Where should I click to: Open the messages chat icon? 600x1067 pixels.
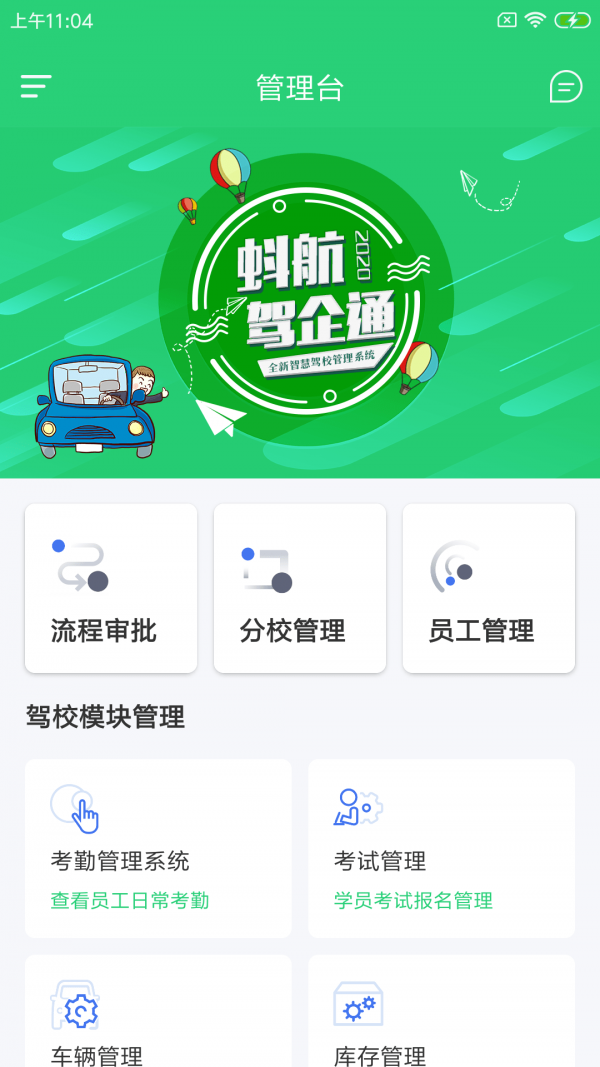click(x=565, y=87)
